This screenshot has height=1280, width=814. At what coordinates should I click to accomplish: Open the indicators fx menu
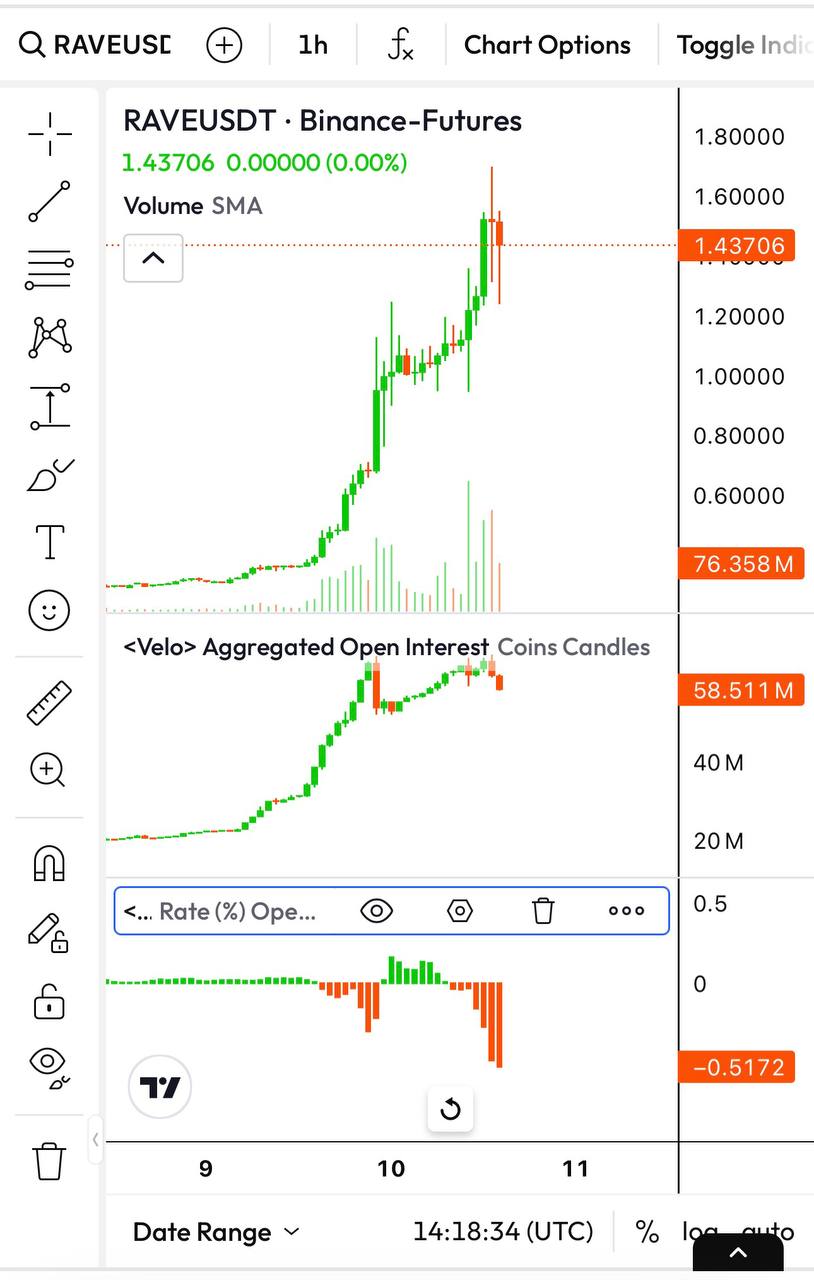pos(400,45)
